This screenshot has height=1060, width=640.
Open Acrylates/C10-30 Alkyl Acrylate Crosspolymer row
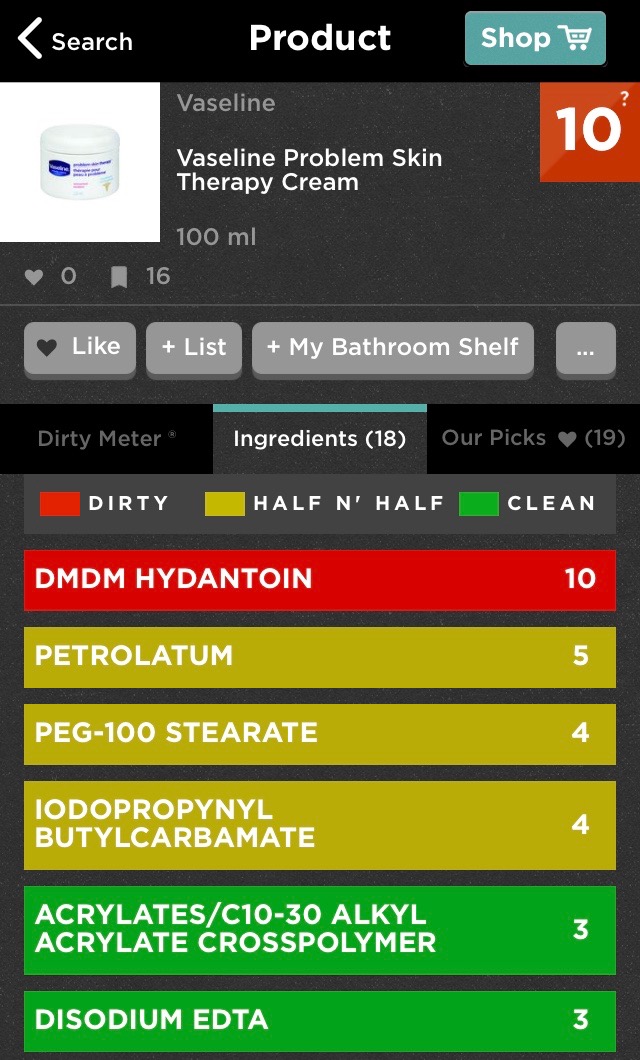pyautogui.click(x=320, y=929)
